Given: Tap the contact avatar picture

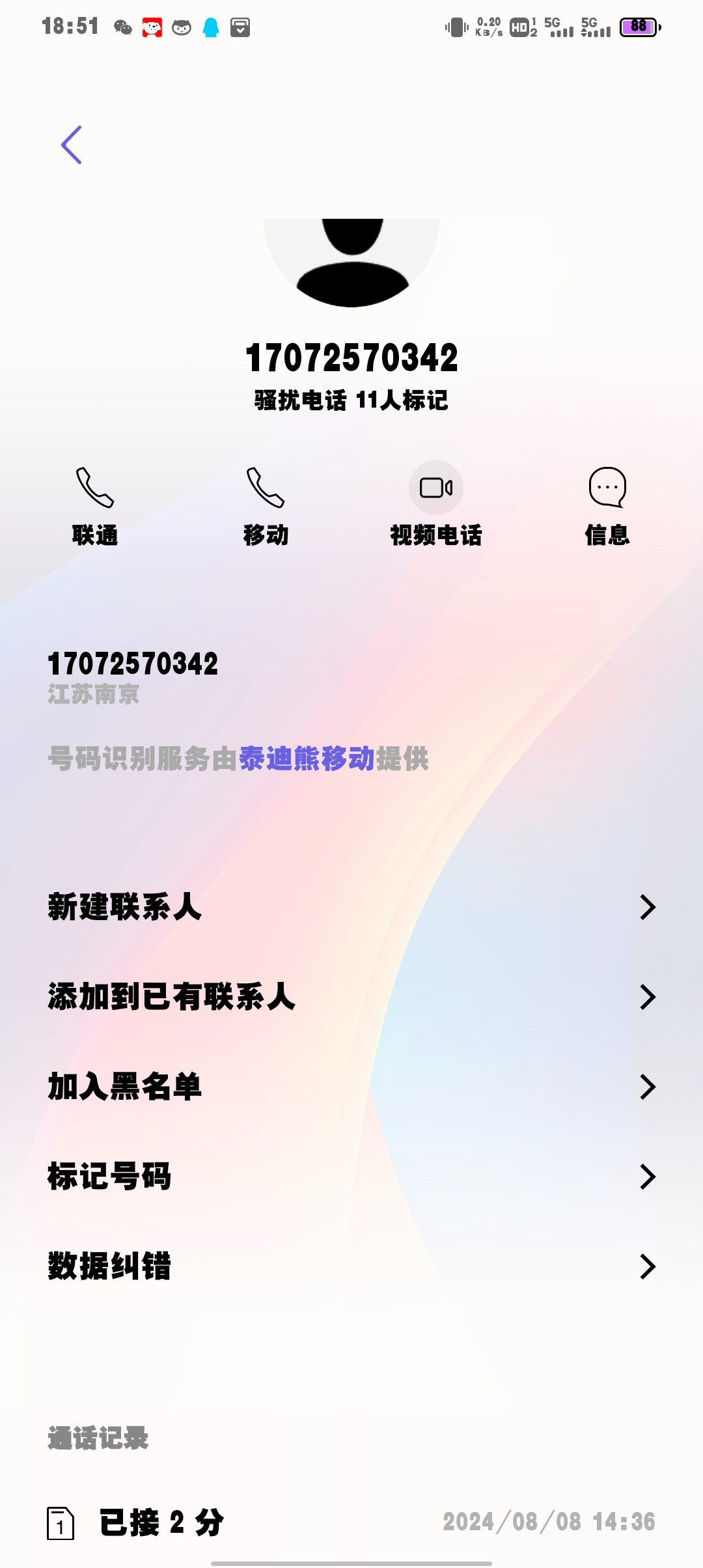Looking at the screenshot, I should coord(351,263).
